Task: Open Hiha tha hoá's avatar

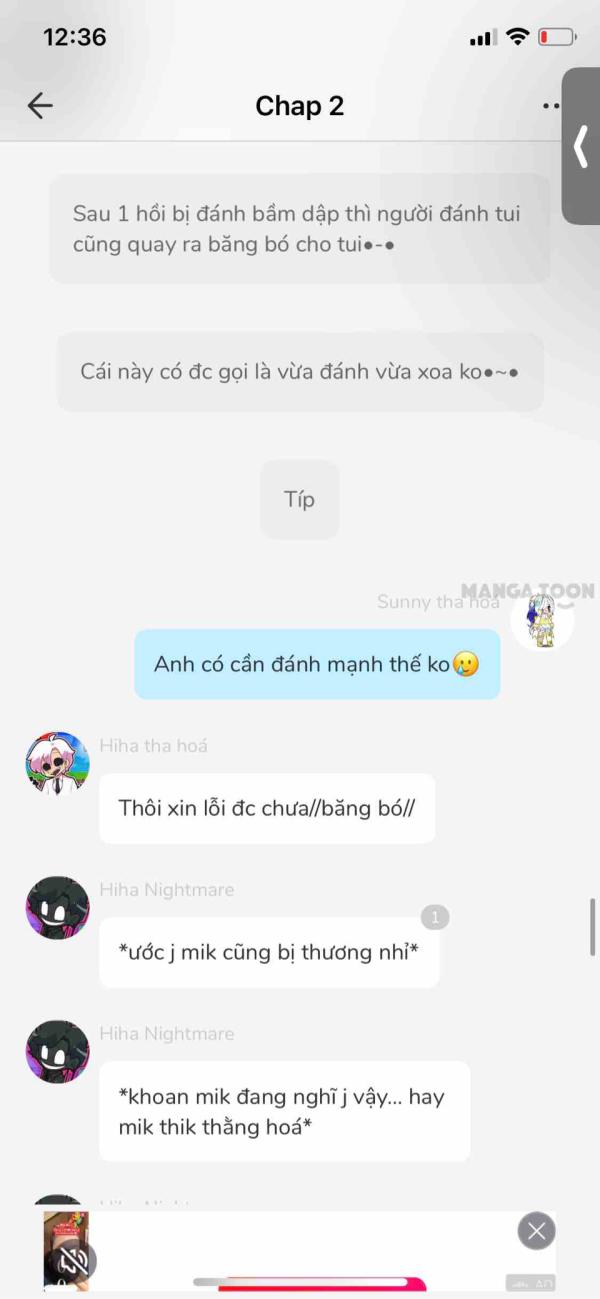Action: 57,765
